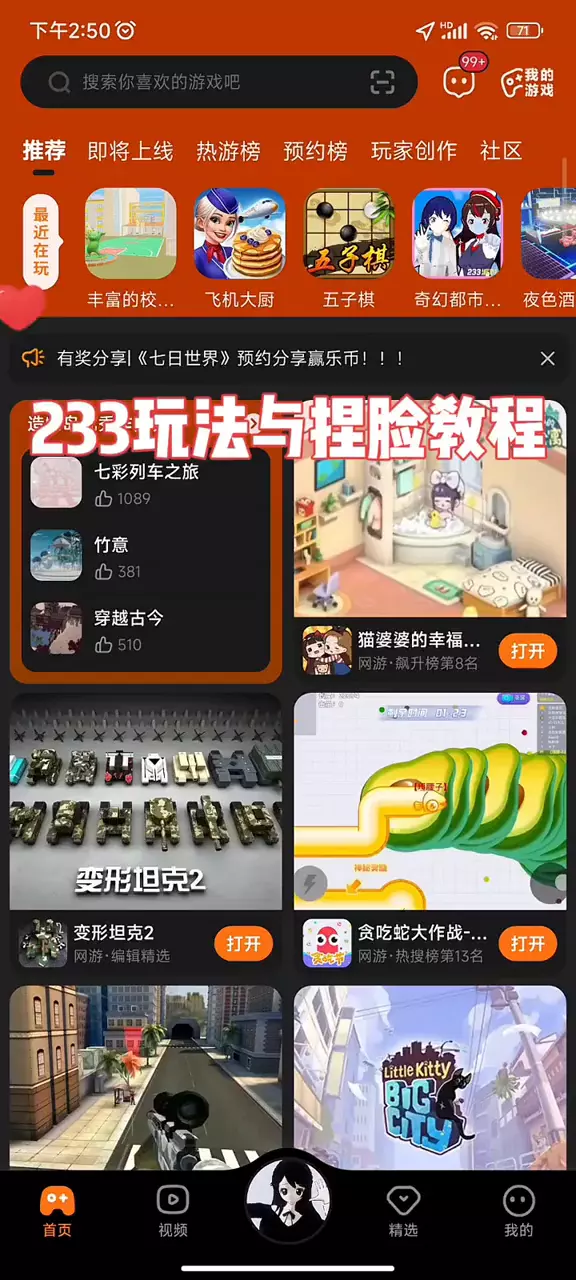Screen dimensions: 576x1280
Task: Open the 飞机大厨 game icon
Action: pyautogui.click(x=240, y=234)
